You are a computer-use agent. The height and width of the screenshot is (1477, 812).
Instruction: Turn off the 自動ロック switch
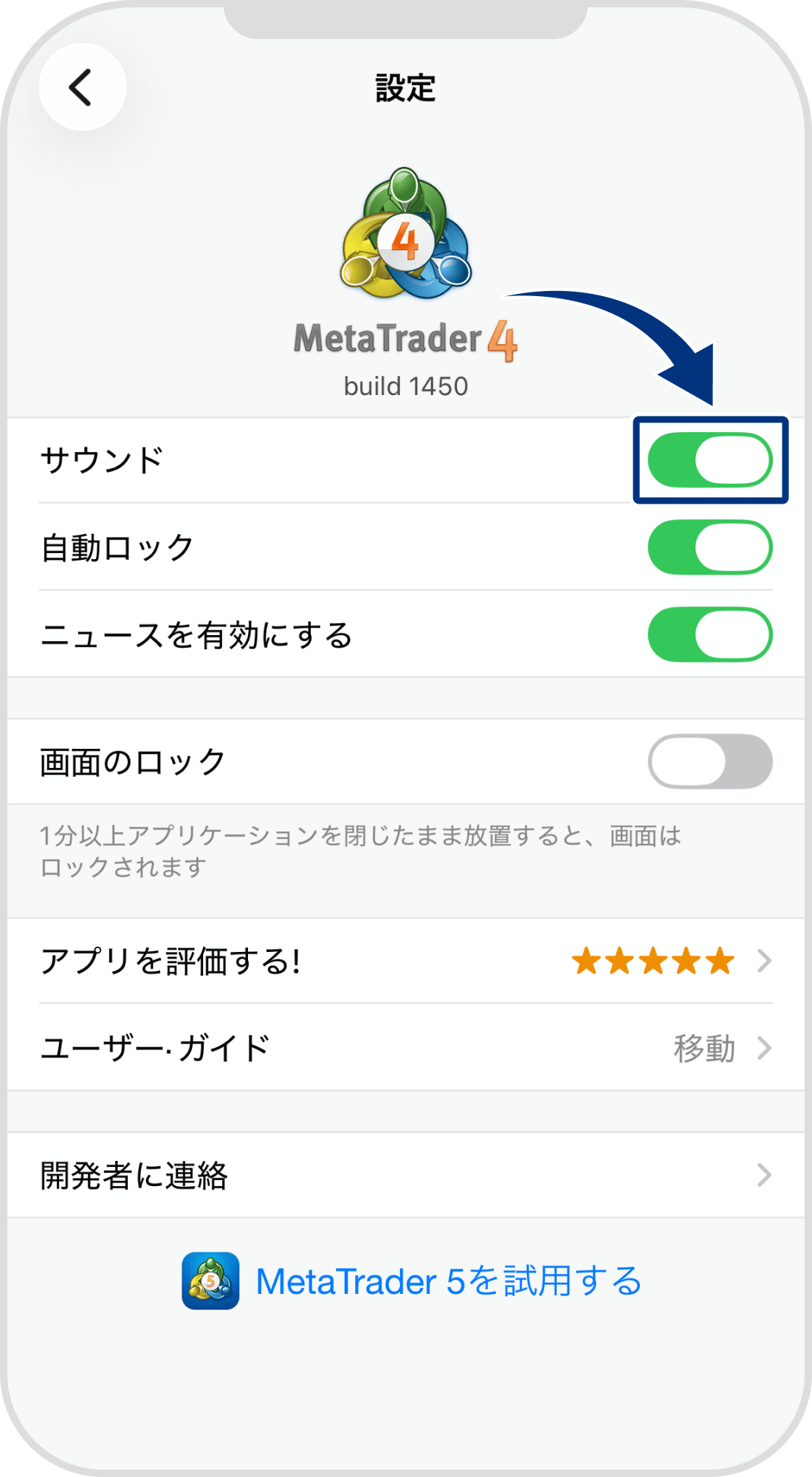pyautogui.click(x=709, y=546)
